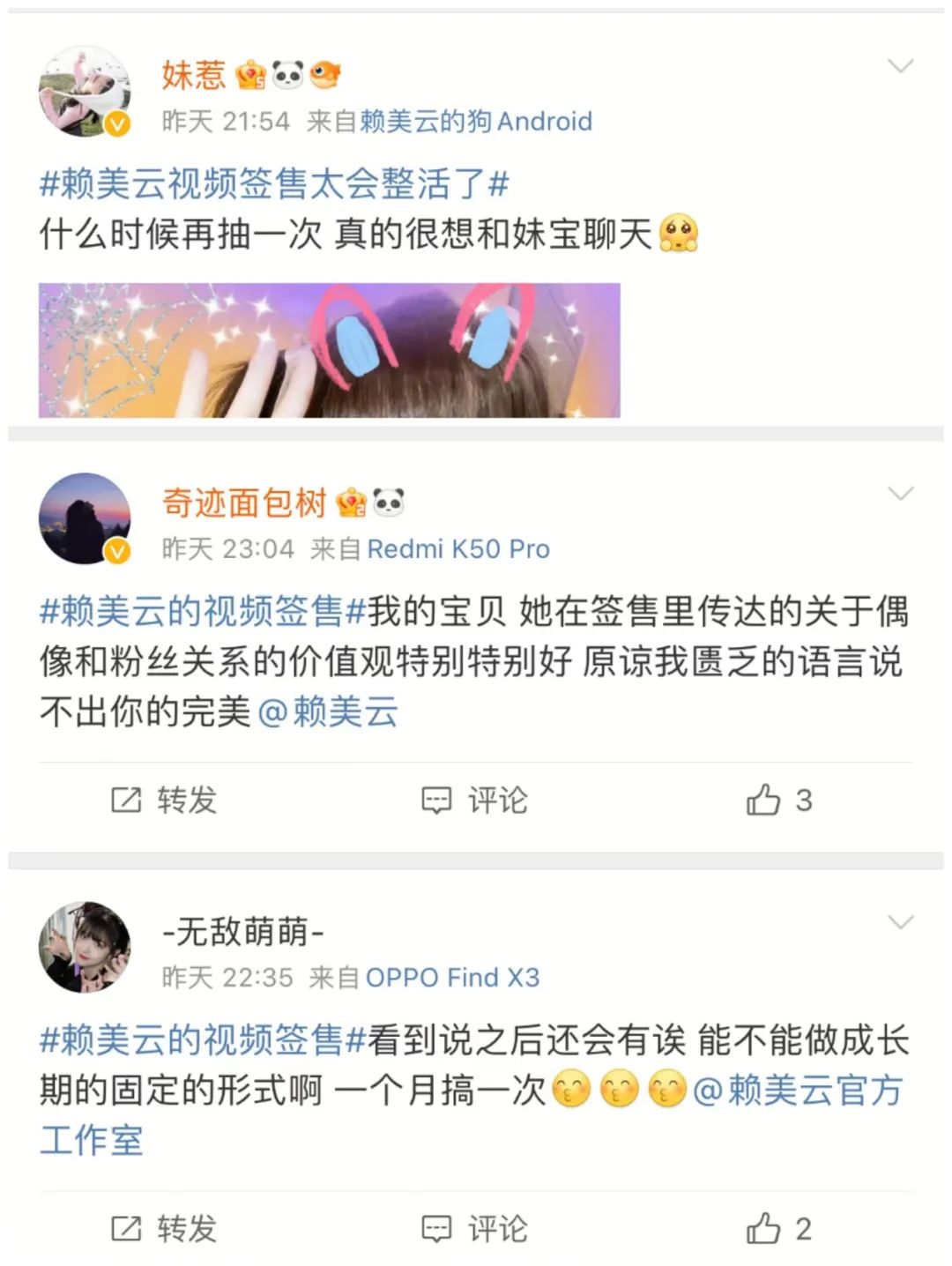The height and width of the screenshot is (1266, 952).
Task: Comment on 奇迹面包树's post
Action: click(x=474, y=801)
